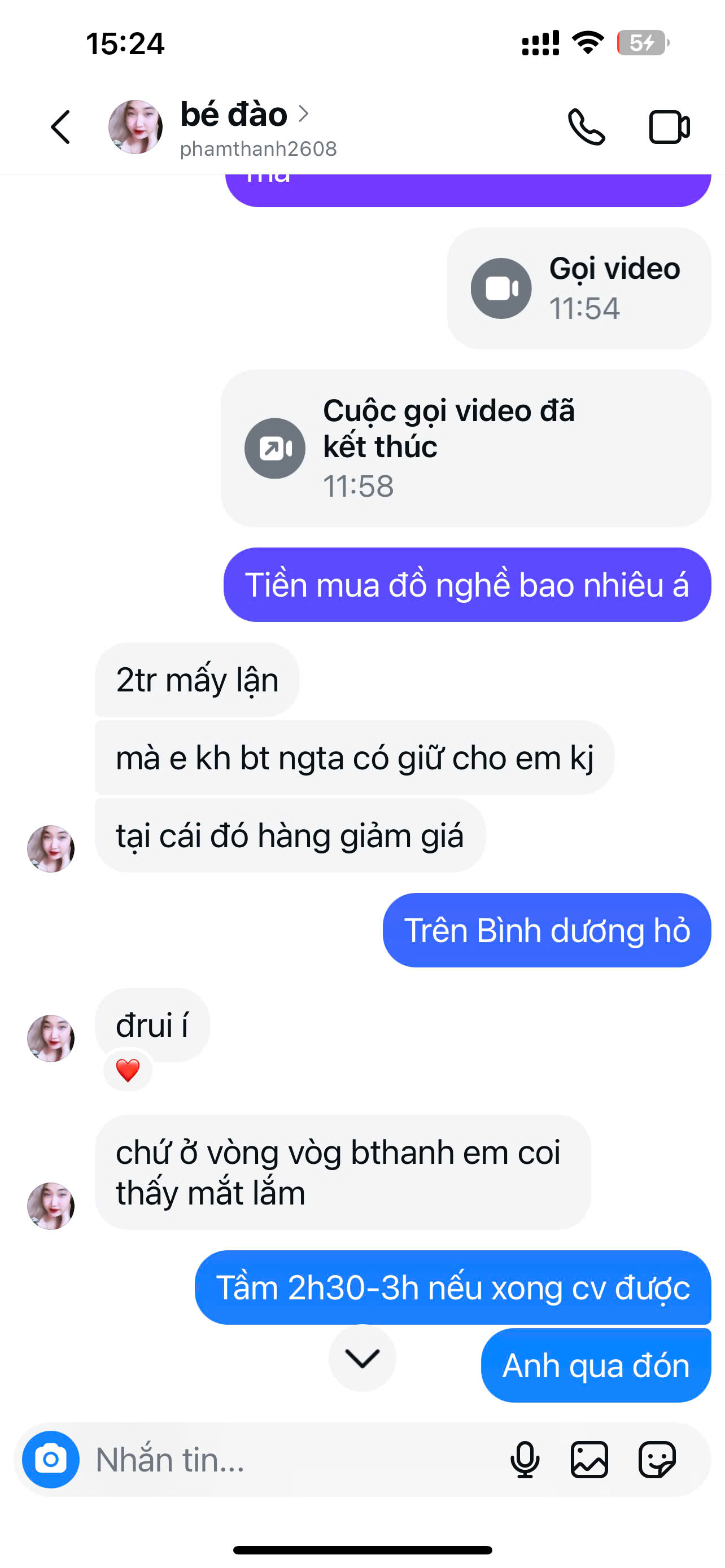The width and height of the screenshot is (725, 1568).
Task: View the heart reaction on đrui í
Action: [x=128, y=1070]
